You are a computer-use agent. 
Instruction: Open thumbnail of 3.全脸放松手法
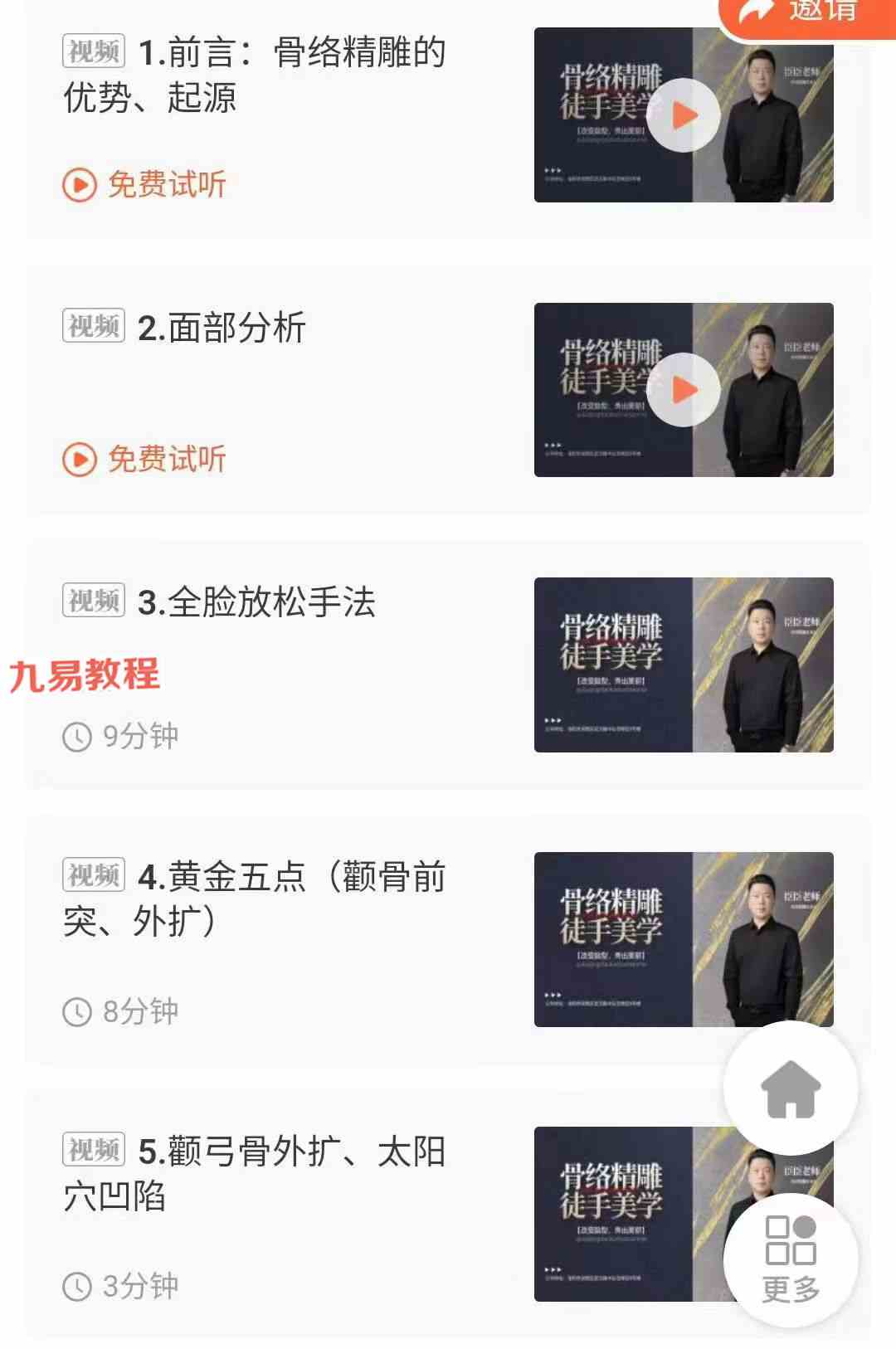684,665
